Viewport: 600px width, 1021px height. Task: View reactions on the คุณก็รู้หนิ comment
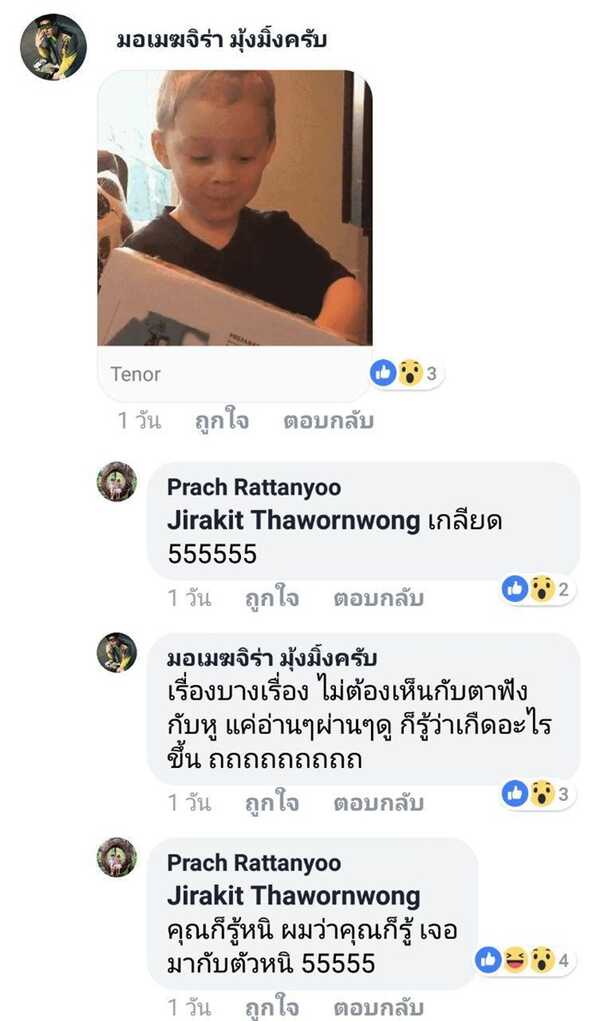point(524,961)
